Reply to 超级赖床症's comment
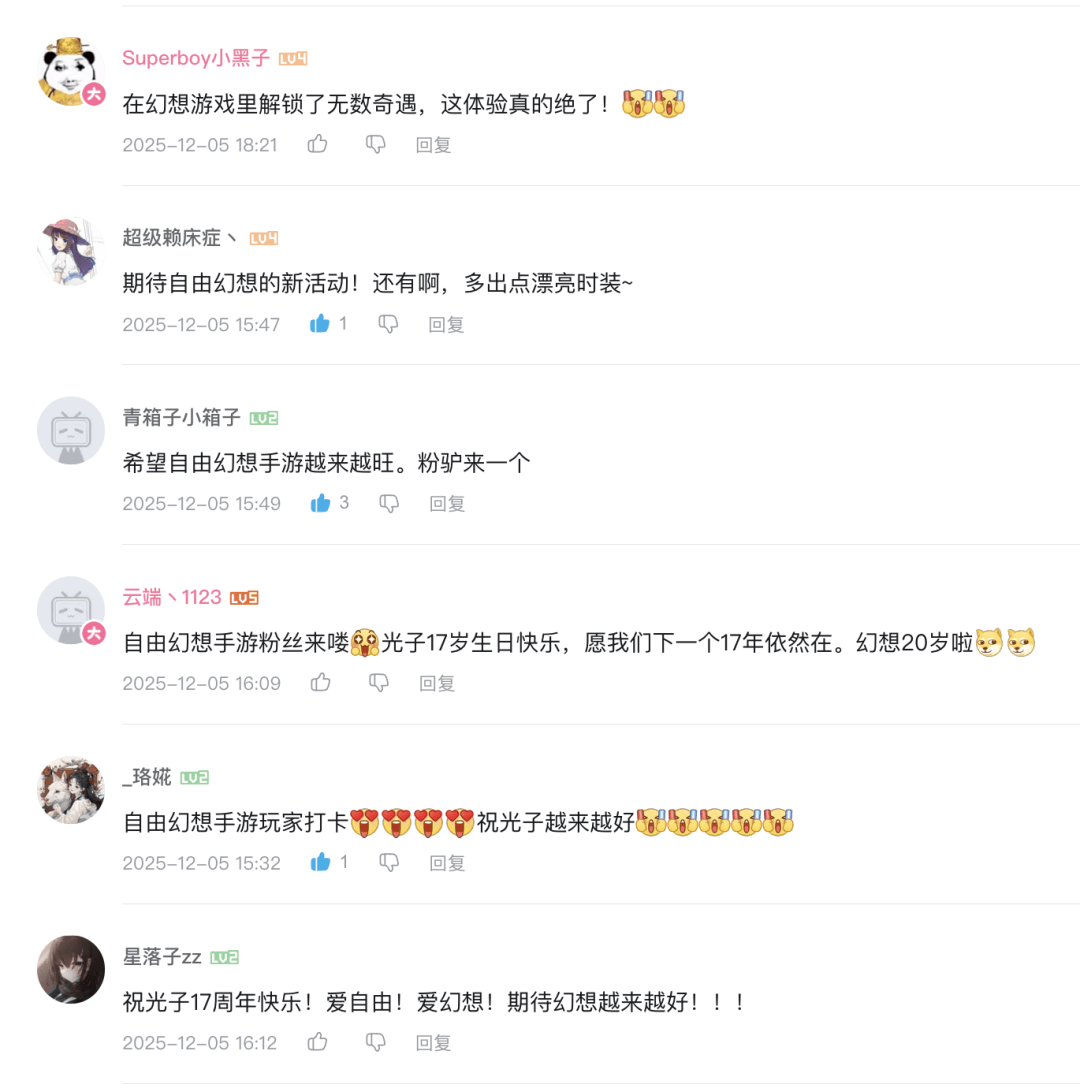Screen dimensions: 1080x1088 pyautogui.click(x=446, y=324)
